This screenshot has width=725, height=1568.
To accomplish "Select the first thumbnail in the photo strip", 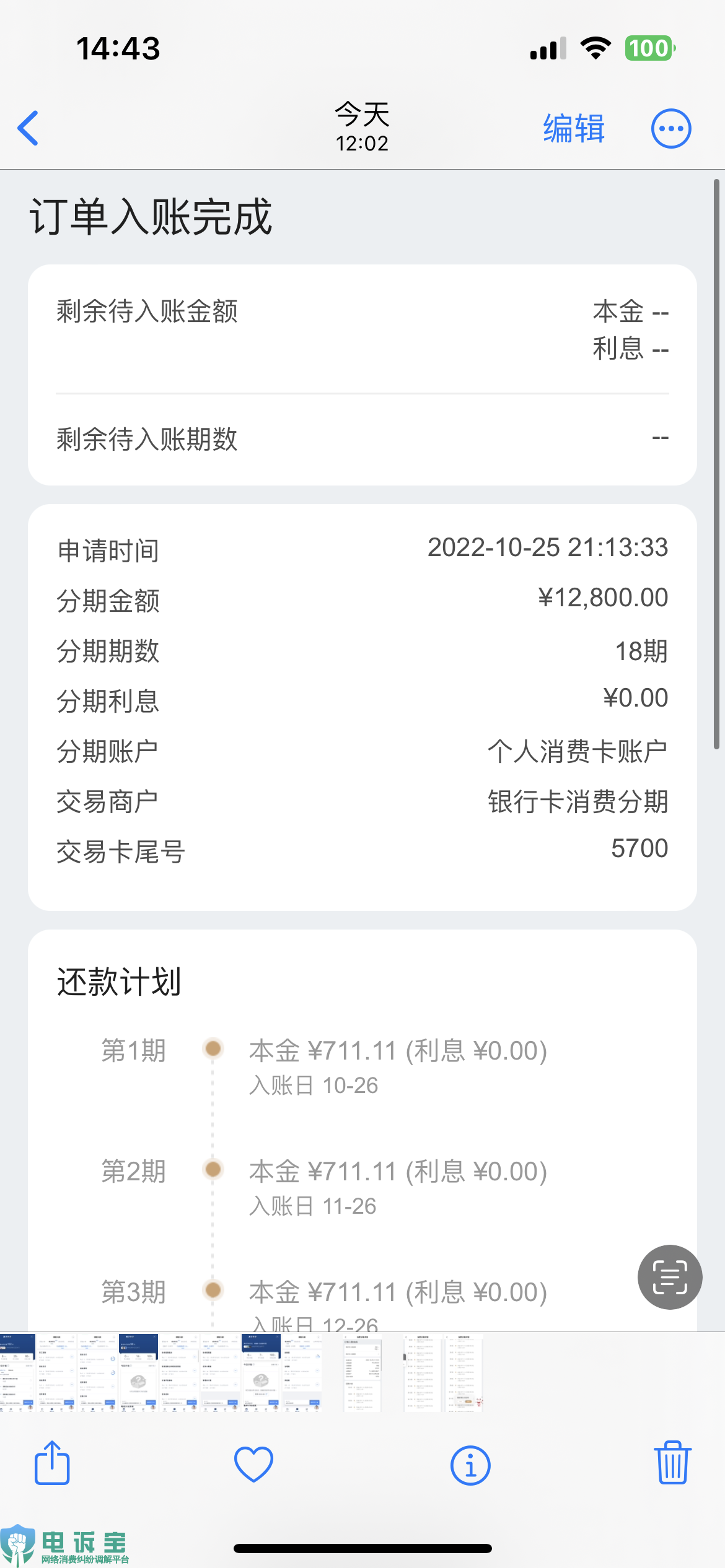I will pos(17,1372).
